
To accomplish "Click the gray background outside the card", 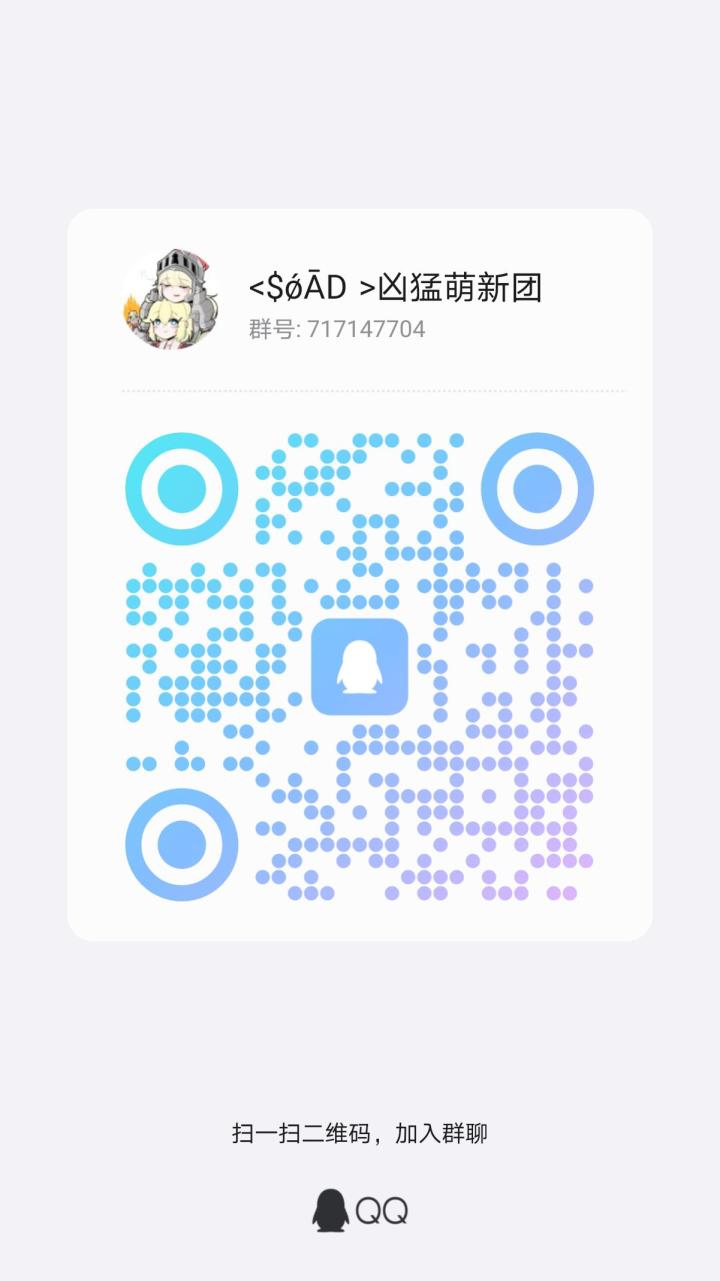I will (x=360, y=100).
